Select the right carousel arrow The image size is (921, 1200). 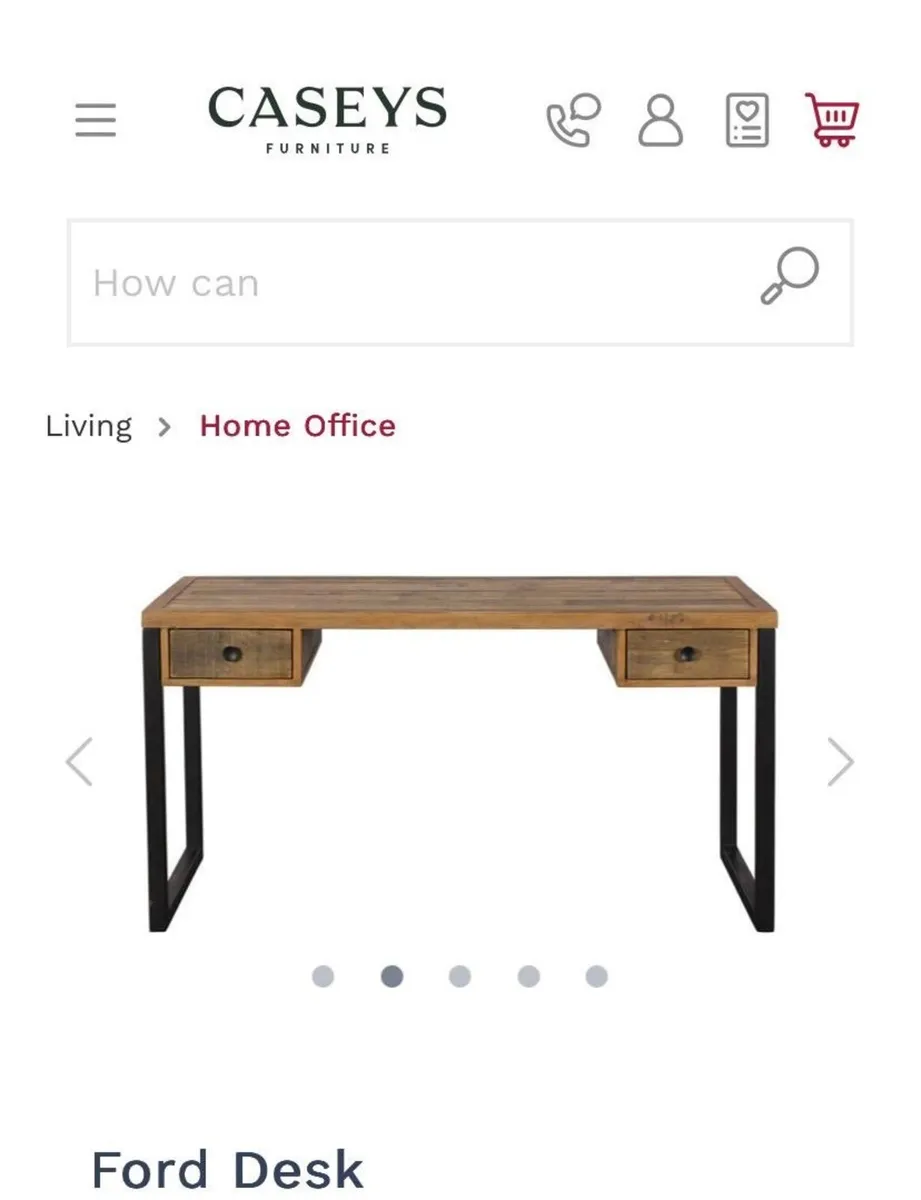[840, 762]
